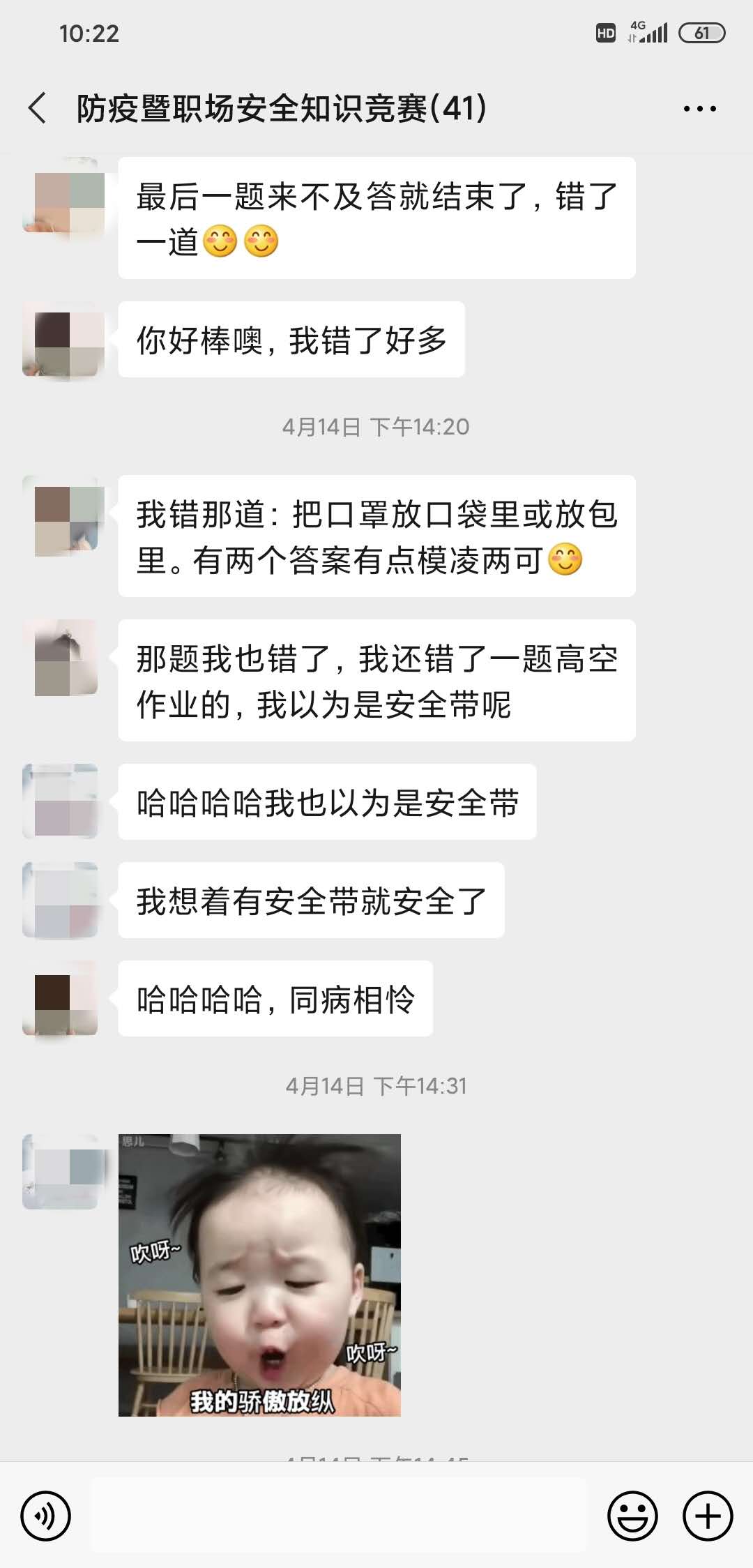753x1568 pixels.
Task: Switch to voice message input
Action: click(46, 1516)
